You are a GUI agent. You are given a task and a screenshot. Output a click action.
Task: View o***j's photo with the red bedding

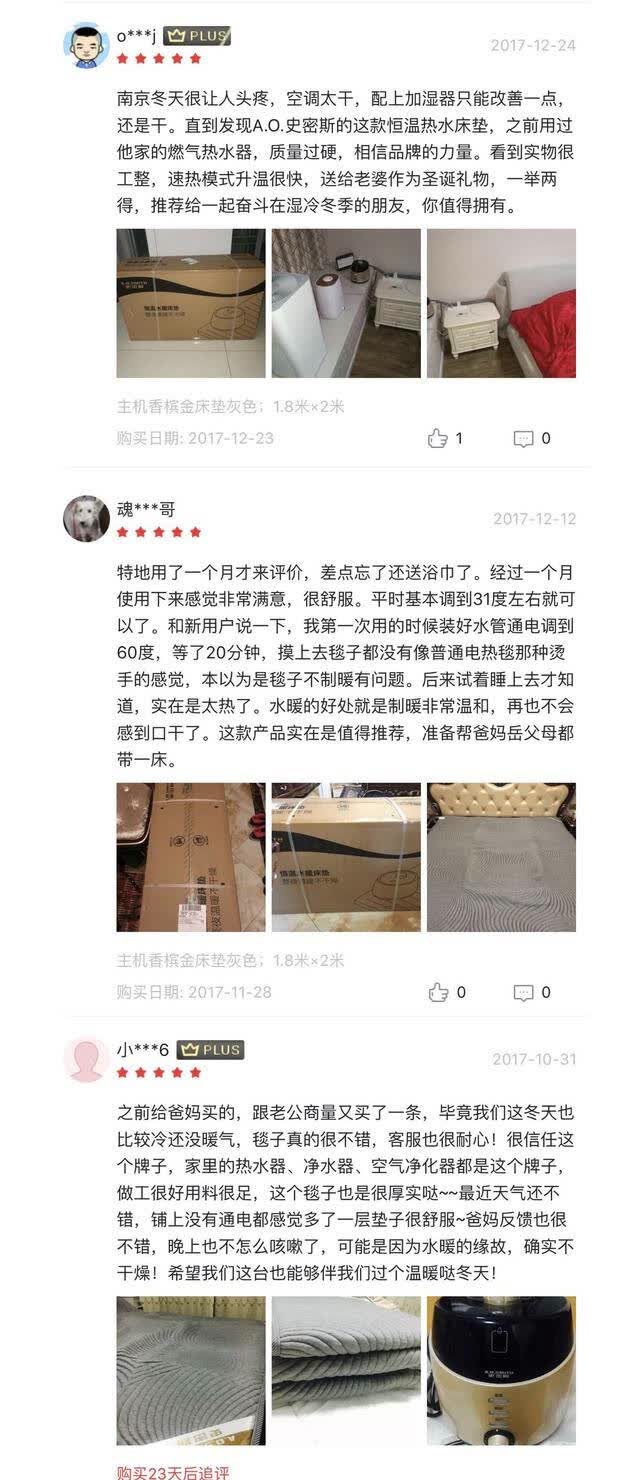click(501, 303)
